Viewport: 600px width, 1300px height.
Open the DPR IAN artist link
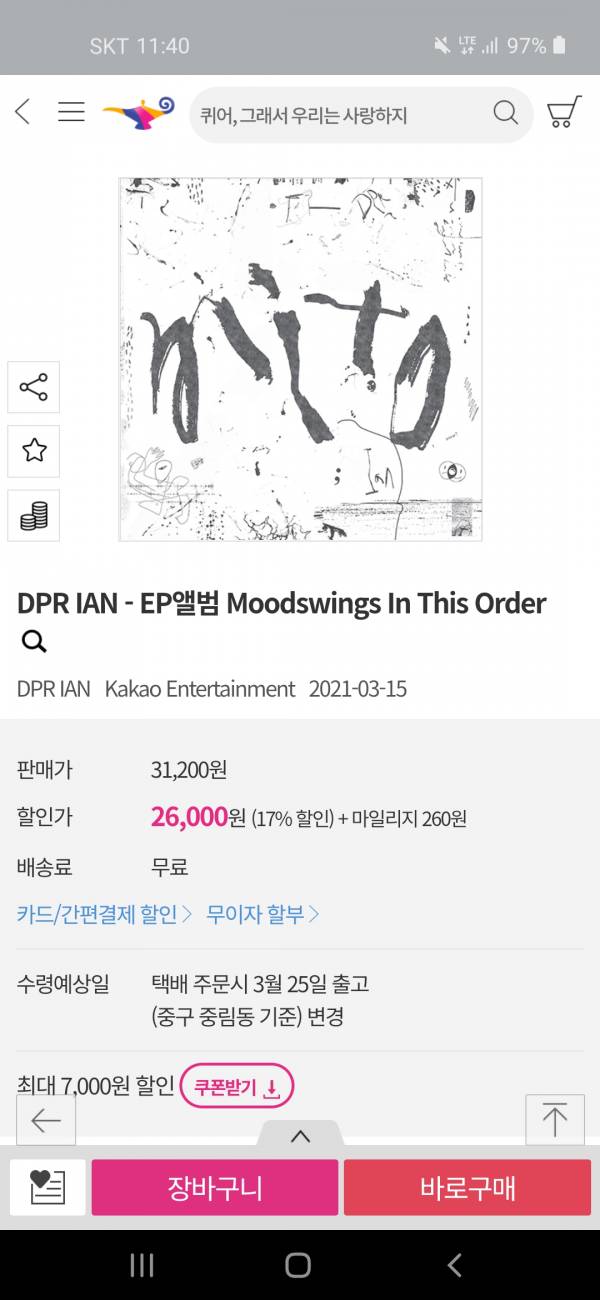tap(53, 689)
